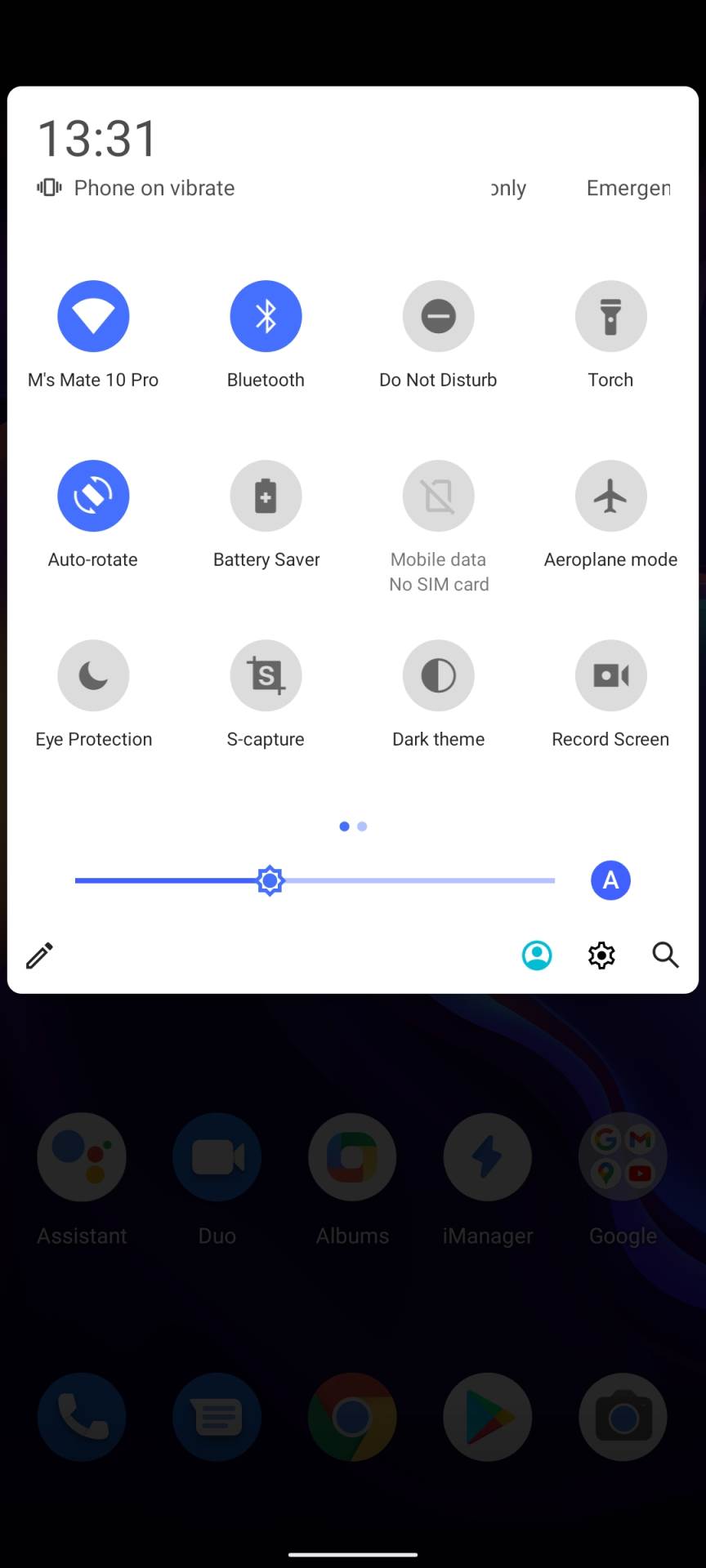Start an S-capture screenshot
The height and width of the screenshot is (1568, 706).
point(266,675)
